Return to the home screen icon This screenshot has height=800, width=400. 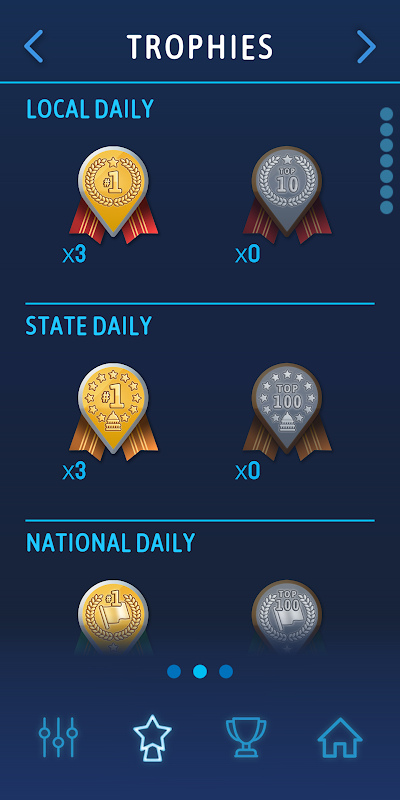pos(340,737)
